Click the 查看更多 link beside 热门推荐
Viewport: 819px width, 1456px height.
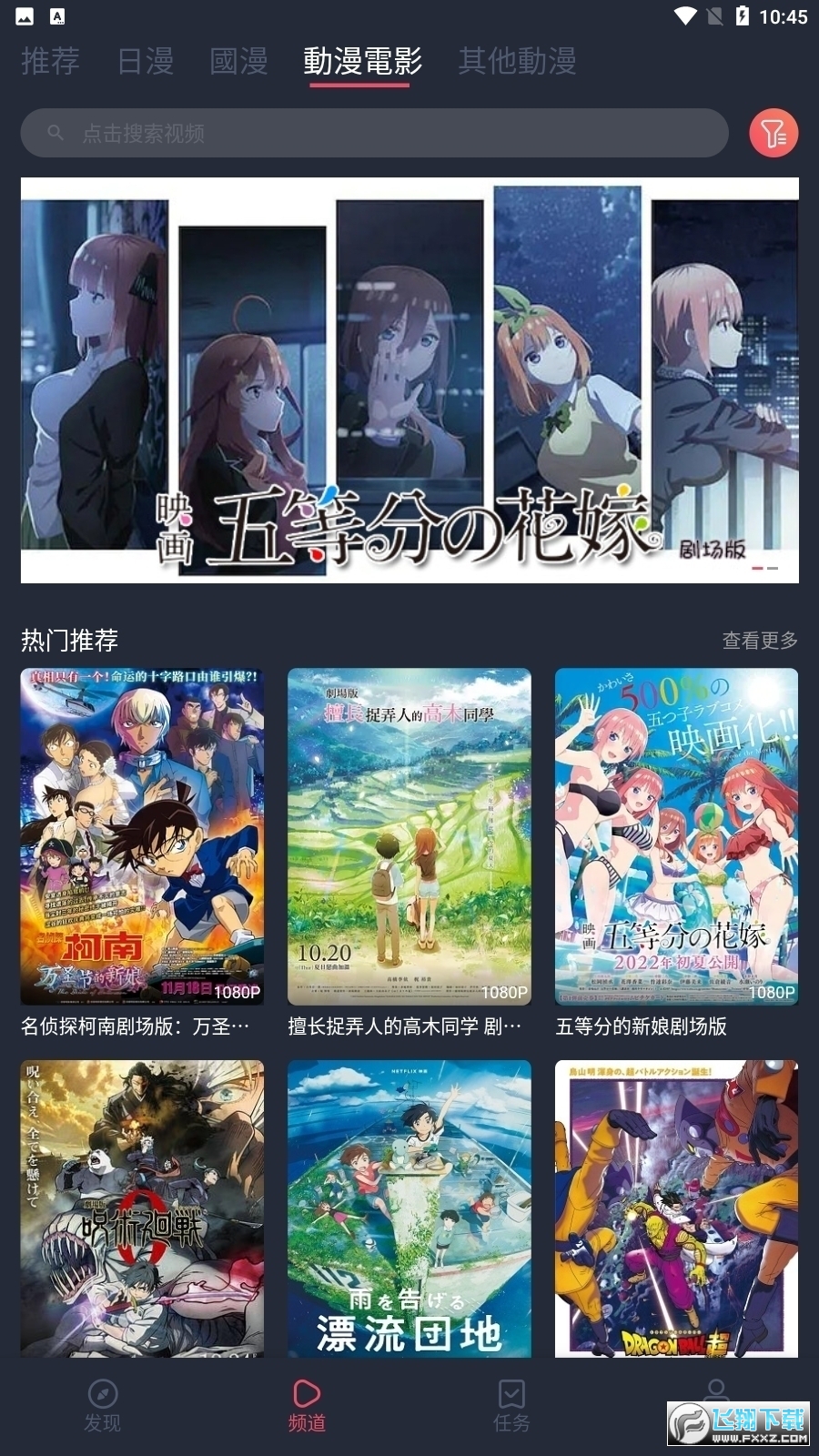(758, 640)
